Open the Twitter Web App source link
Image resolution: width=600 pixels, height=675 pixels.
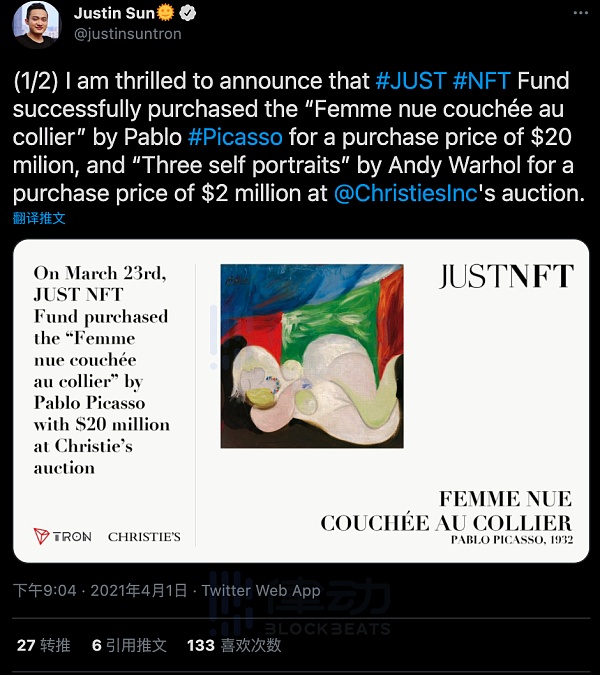click(x=261, y=590)
